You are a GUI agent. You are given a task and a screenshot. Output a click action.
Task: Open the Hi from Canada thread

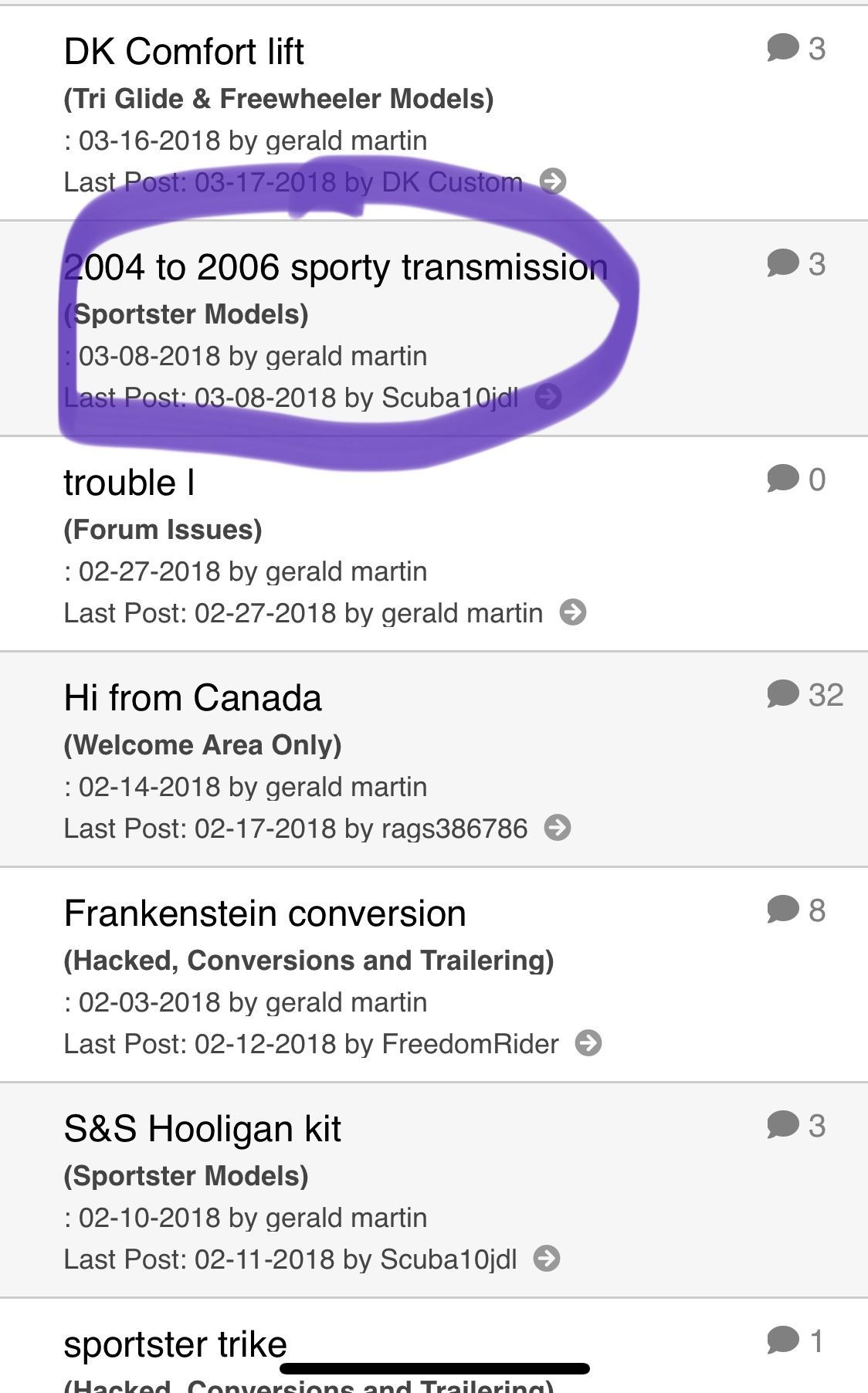pyautogui.click(x=192, y=699)
